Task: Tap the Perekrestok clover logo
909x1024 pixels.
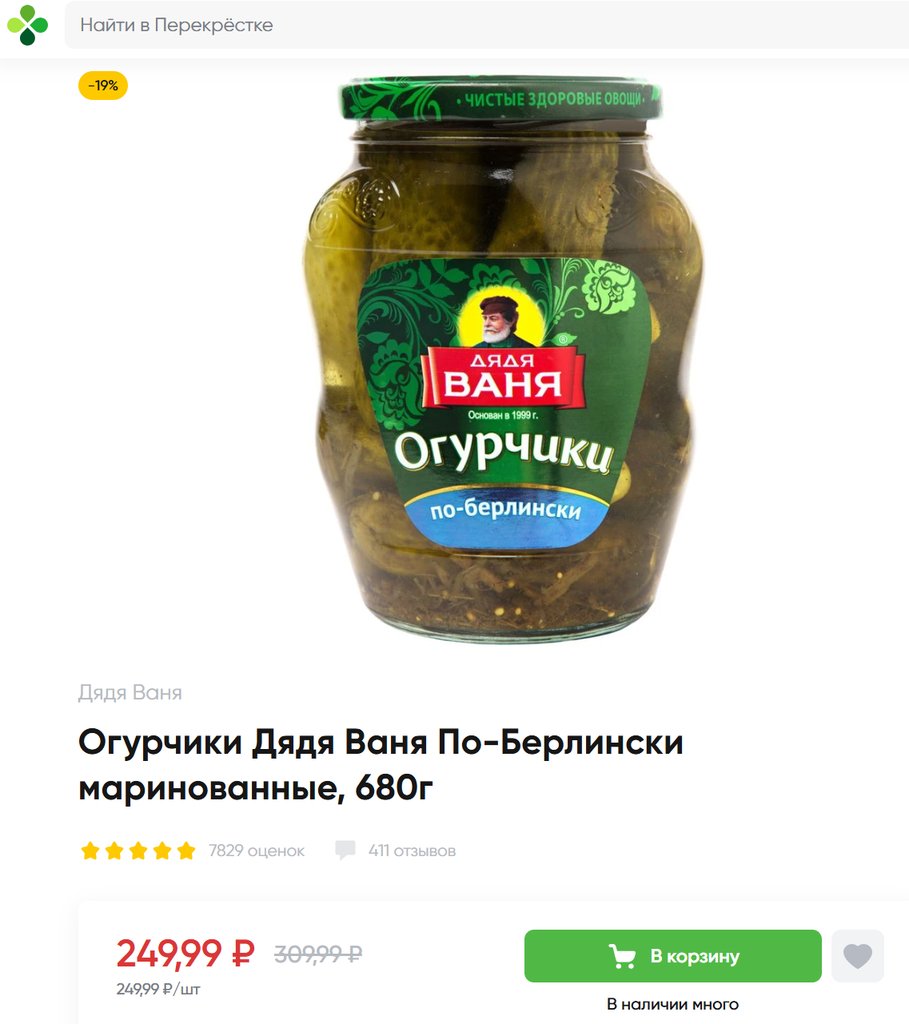Action: 27,25
